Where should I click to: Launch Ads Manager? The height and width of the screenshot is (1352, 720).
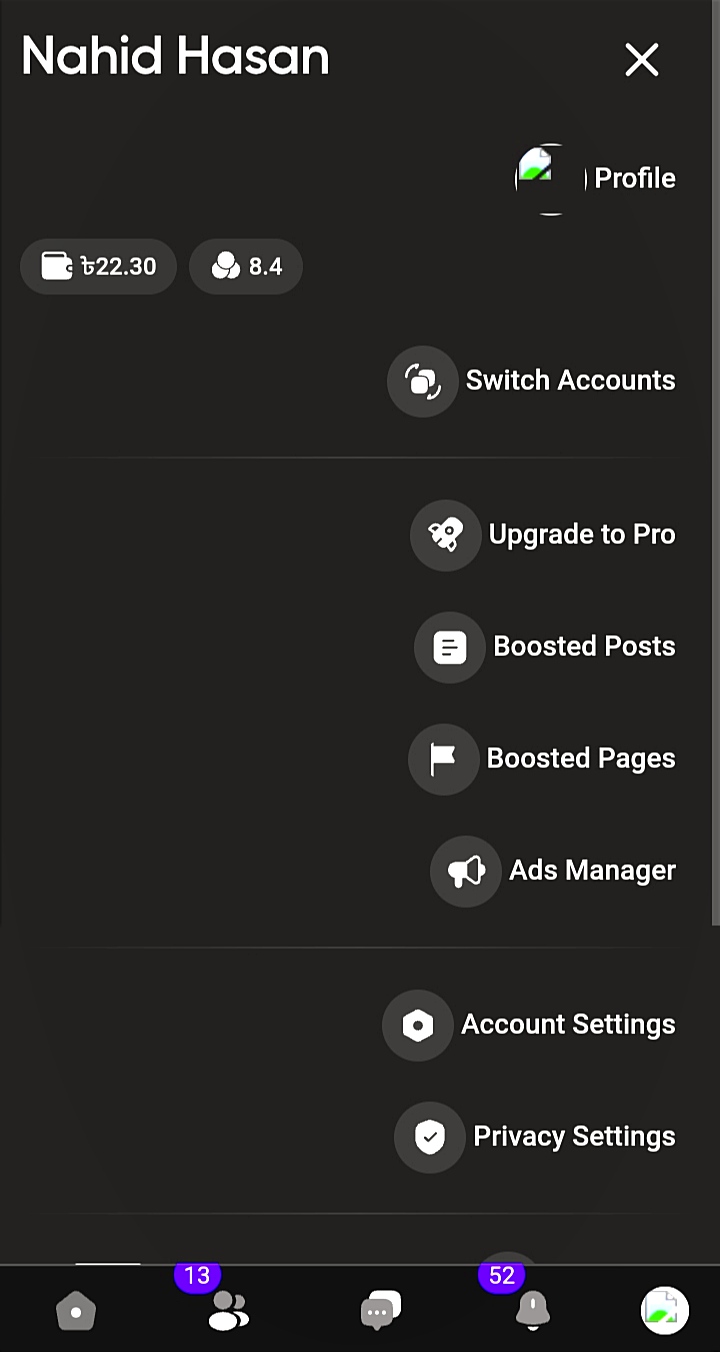click(x=553, y=871)
